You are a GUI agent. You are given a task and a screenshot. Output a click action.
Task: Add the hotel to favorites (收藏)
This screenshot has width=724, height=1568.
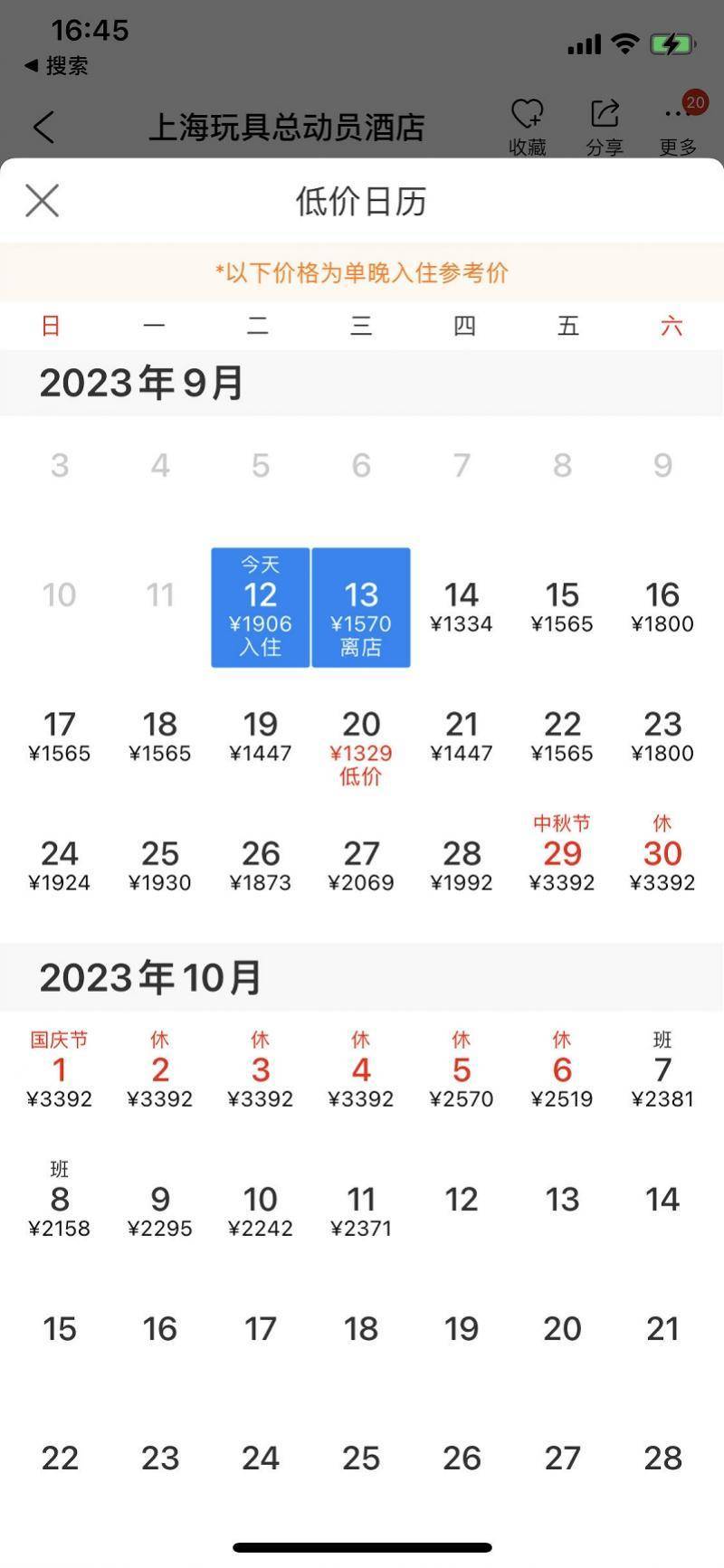[527, 128]
